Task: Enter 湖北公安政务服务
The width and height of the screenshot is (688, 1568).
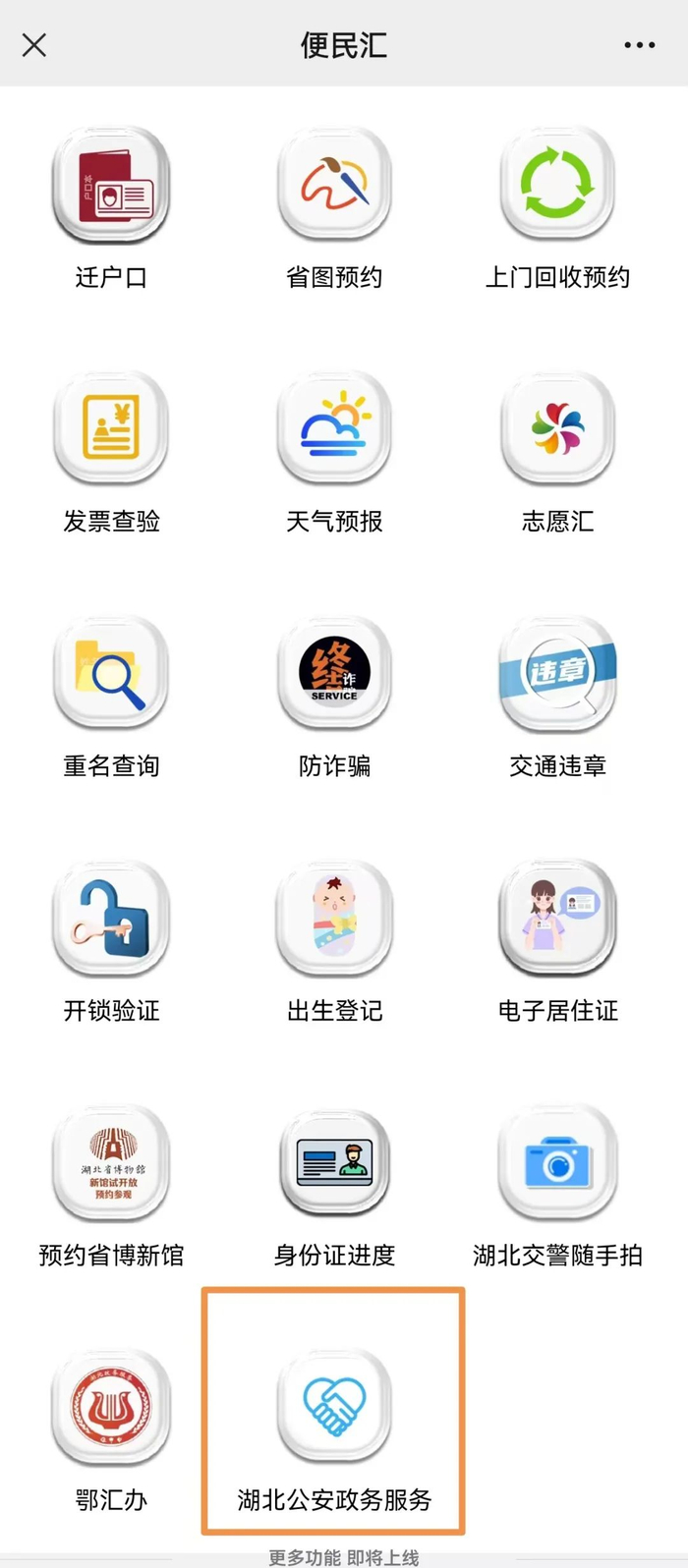Action: pos(334,1408)
